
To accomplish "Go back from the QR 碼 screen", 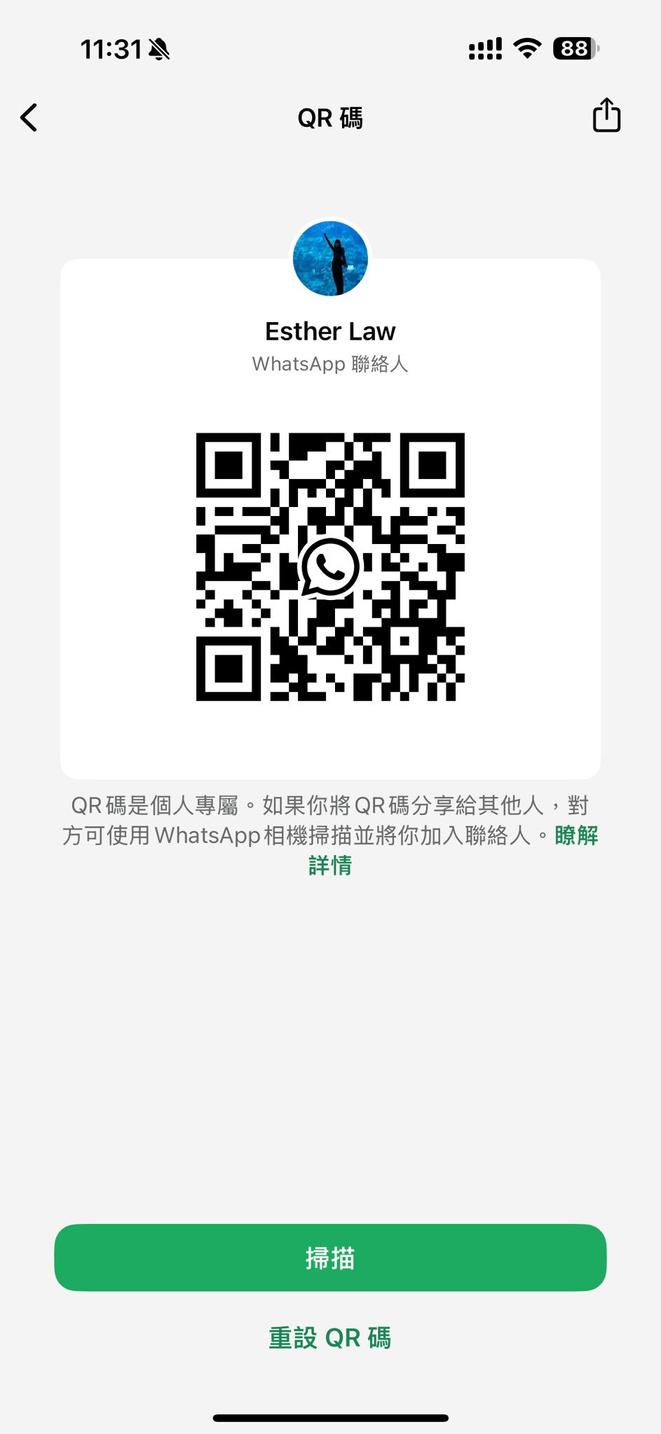I will tap(29, 118).
